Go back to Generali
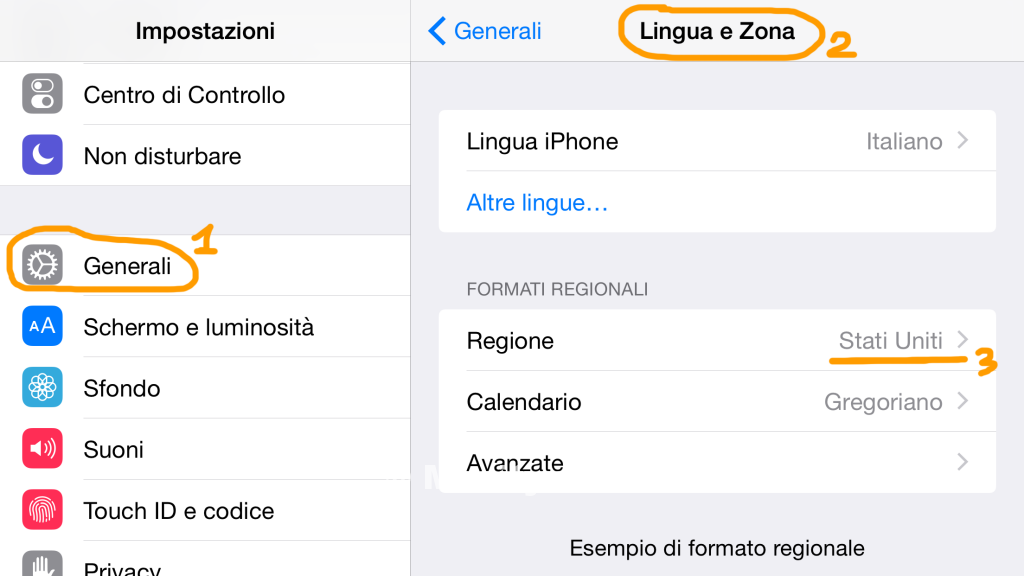Image resolution: width=1024 pixels, height=576 pixels. [485, 31]
